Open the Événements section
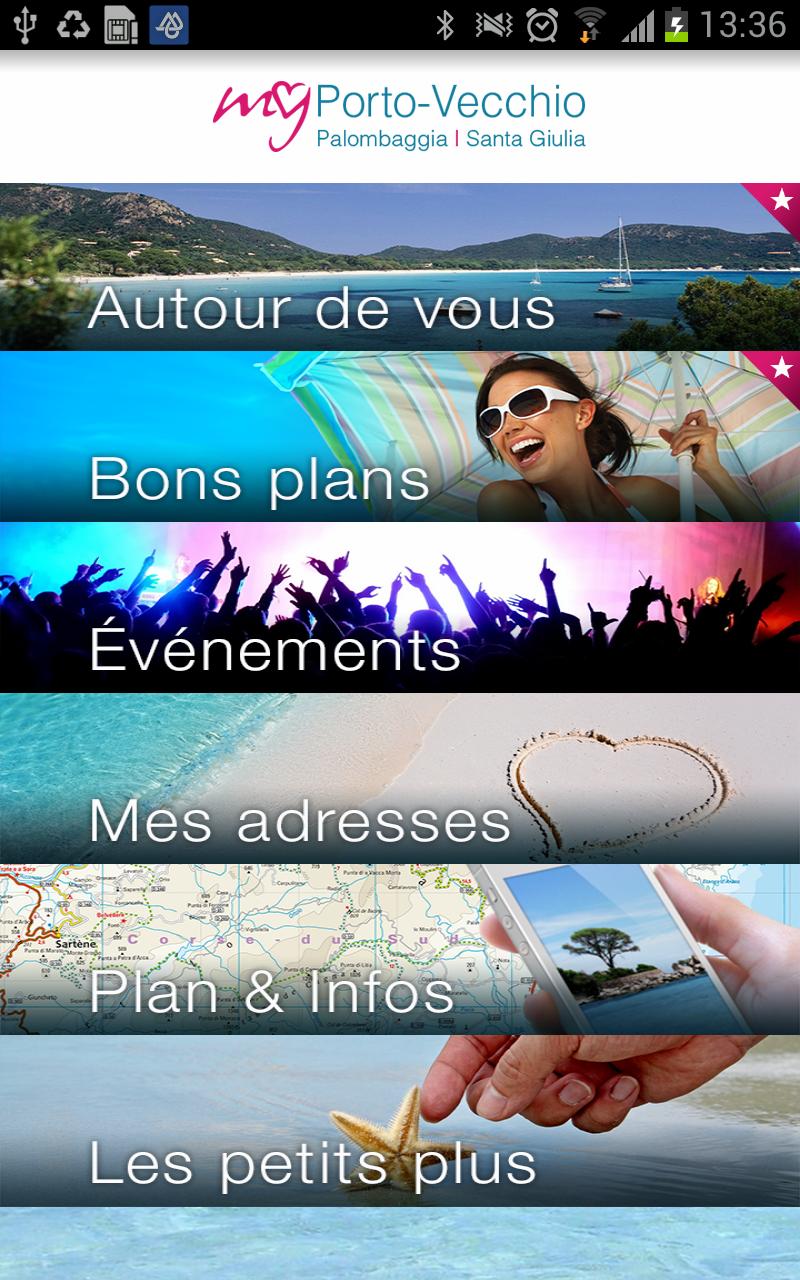The width and height of the screenshot is (800, 1280). [400, 608]
